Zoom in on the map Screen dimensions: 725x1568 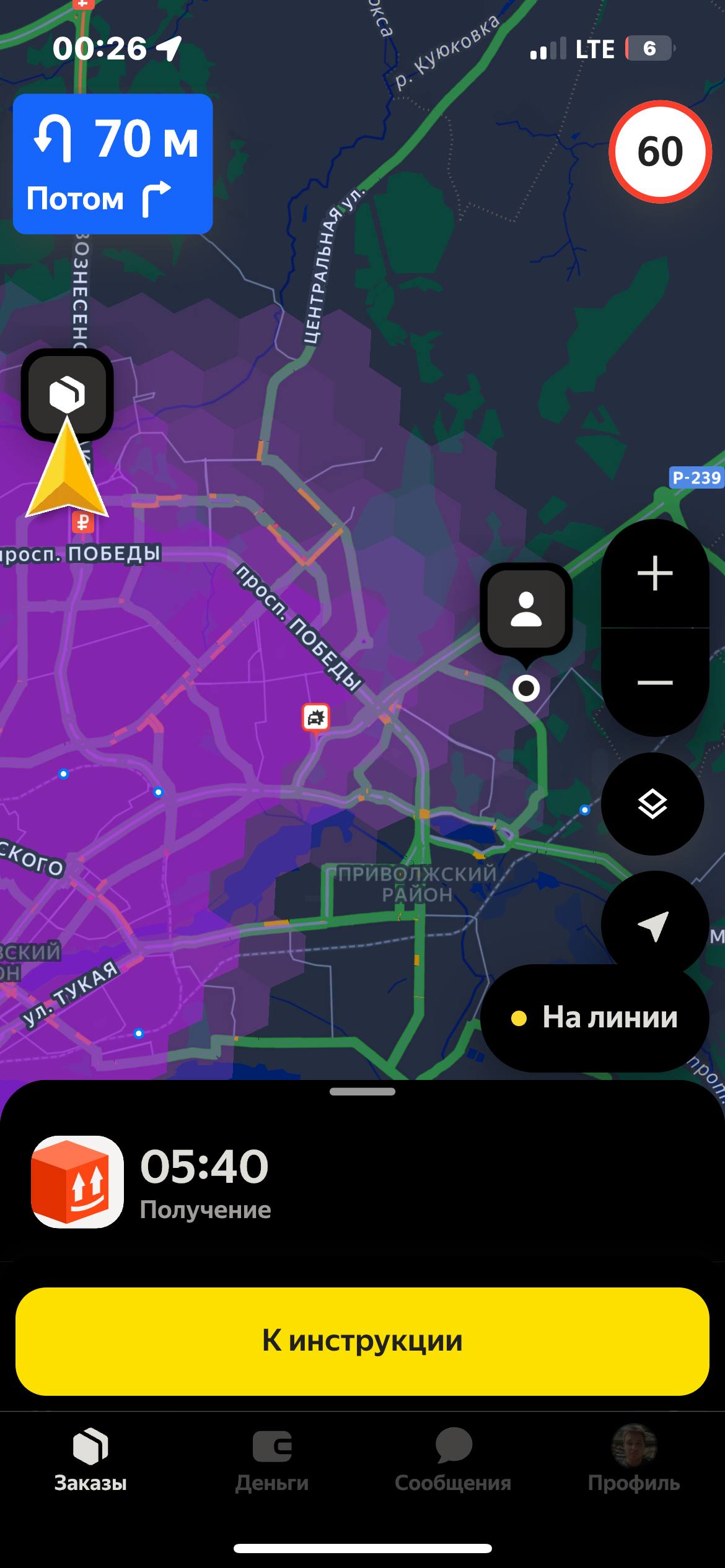pos(655,573)
